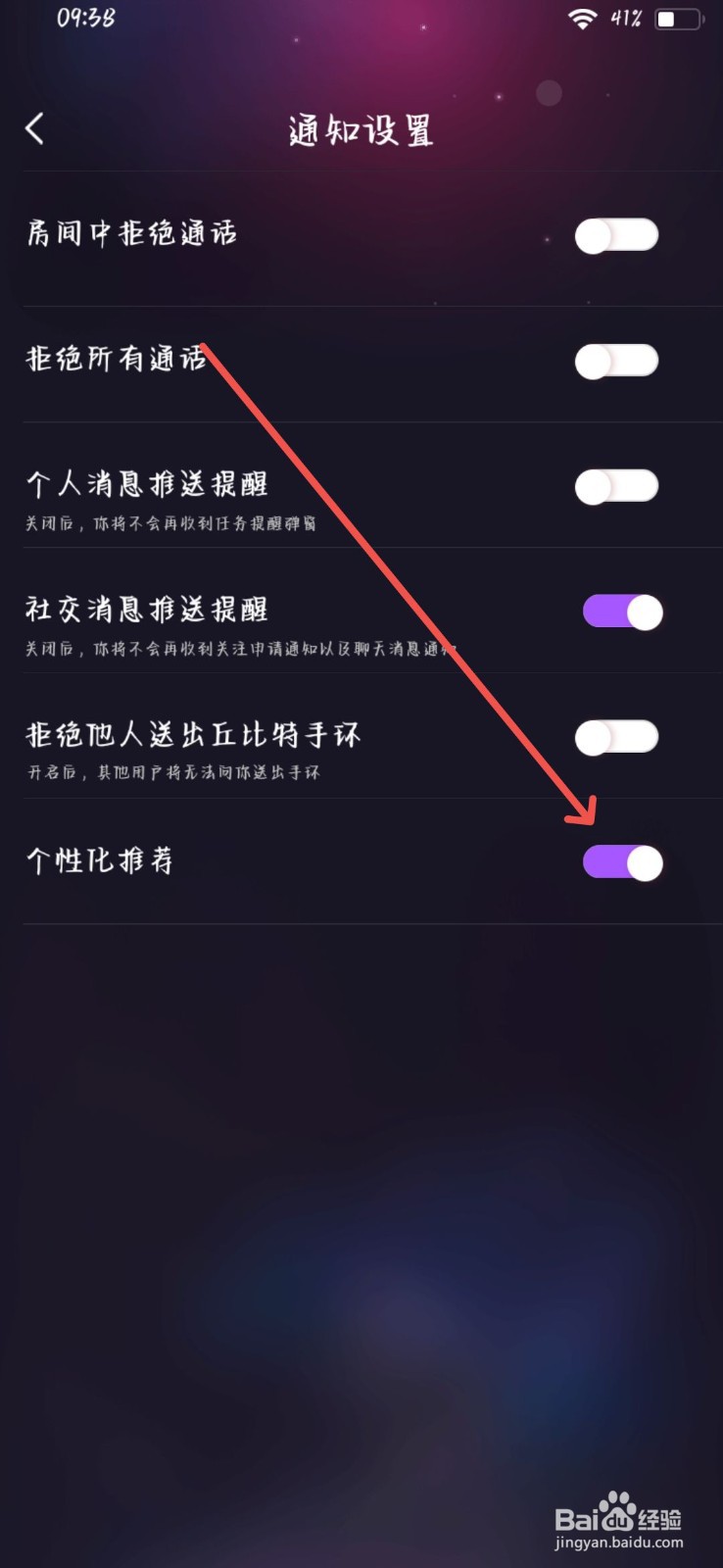723x1568 pixels.
Task: Enable the 房间中拒绝通话 switch
Action: (x=617, y=235)
